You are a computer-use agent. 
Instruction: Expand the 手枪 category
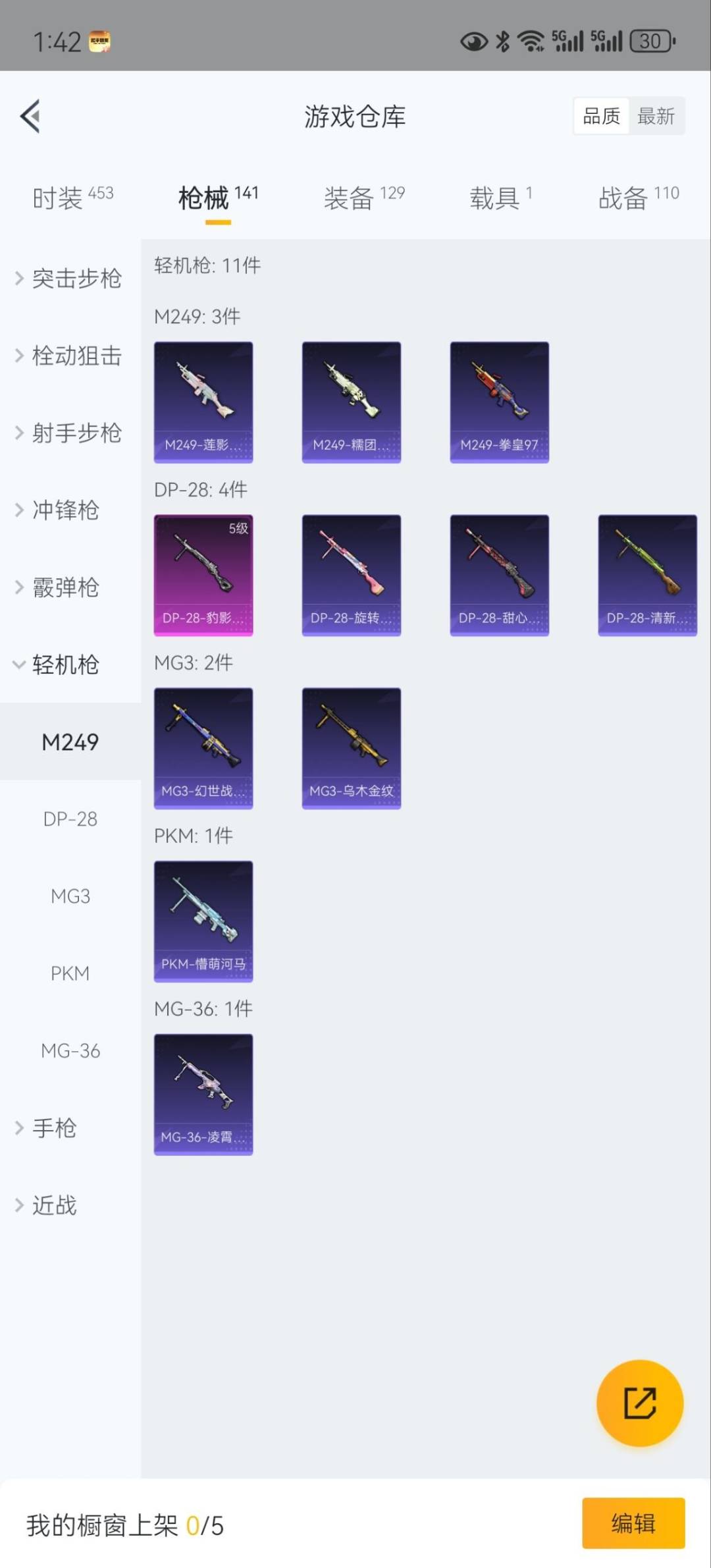(55, 1128)
